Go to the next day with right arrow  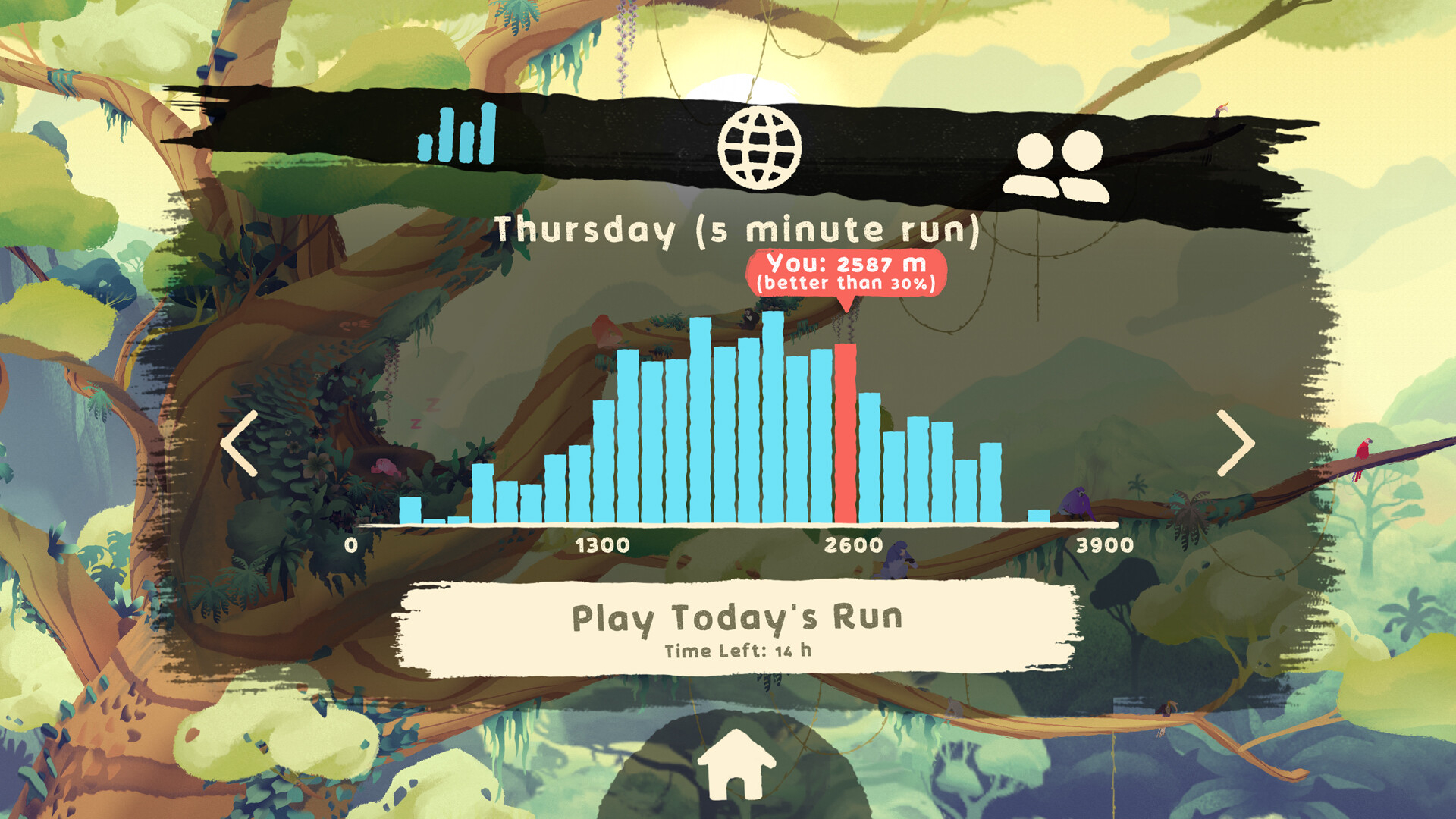1235,444
